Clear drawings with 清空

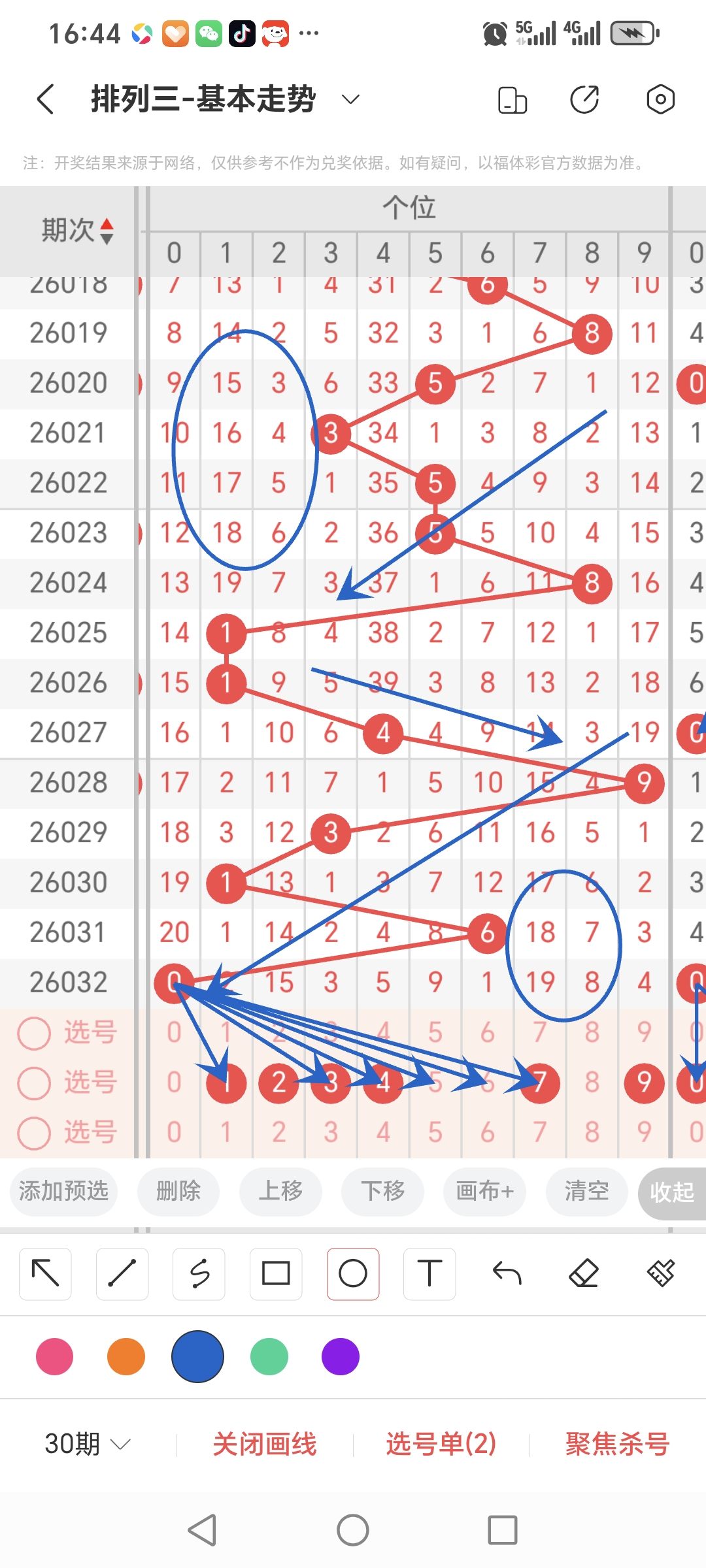click(586, 1191)
